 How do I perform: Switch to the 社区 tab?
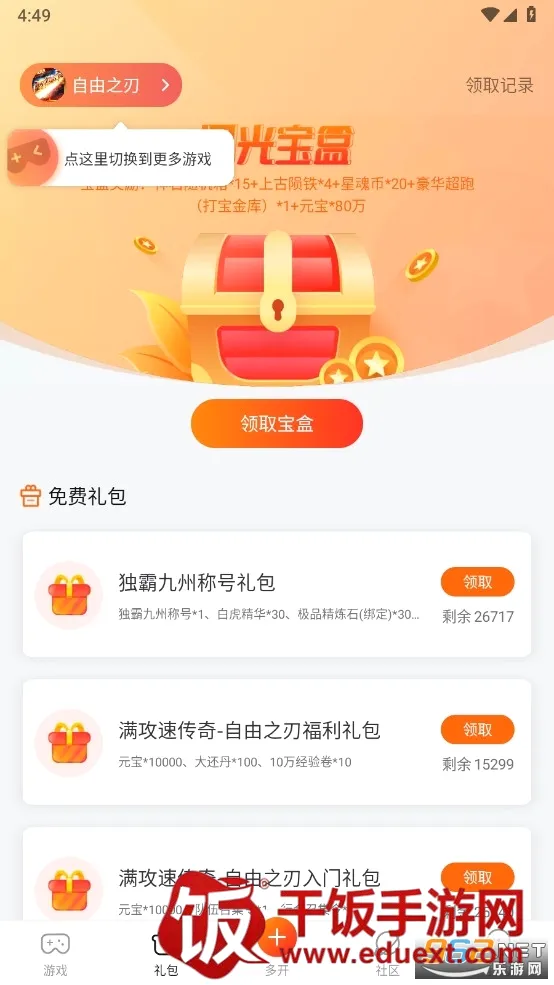point(388,954)
